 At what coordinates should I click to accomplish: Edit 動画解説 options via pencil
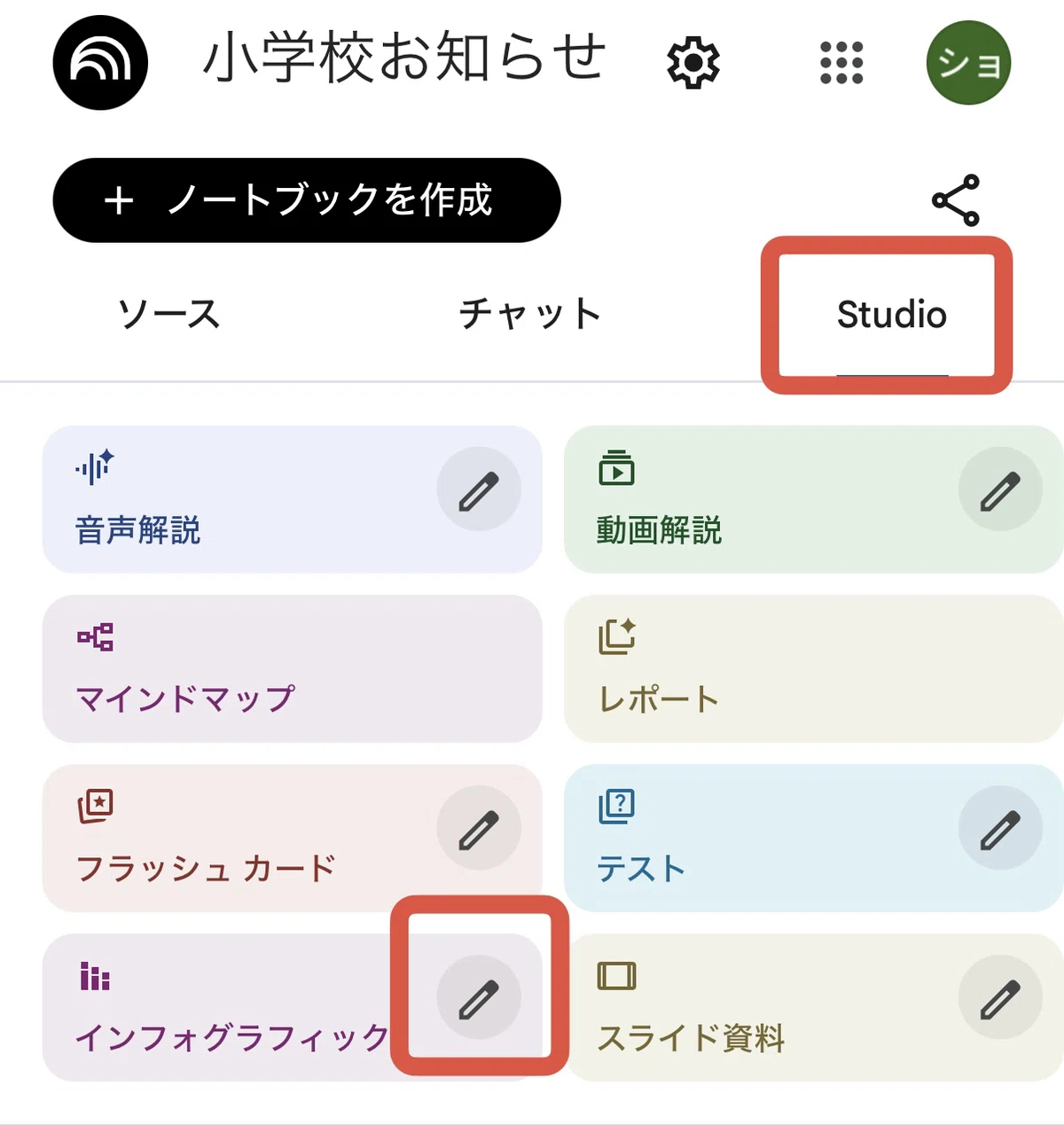coord(1000,489)
